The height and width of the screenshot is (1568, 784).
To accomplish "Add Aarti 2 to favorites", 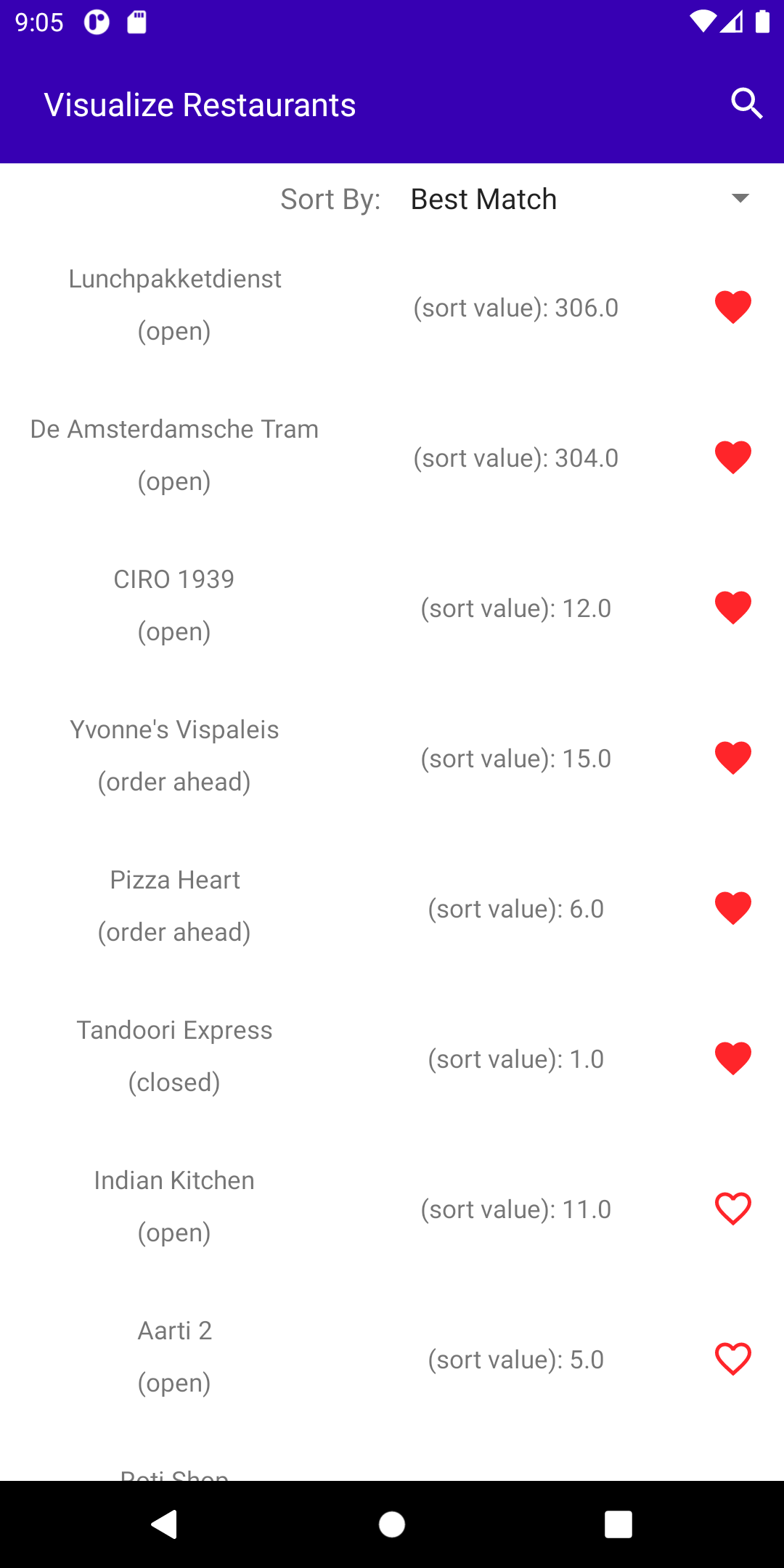I will [x=732, y=1359].
